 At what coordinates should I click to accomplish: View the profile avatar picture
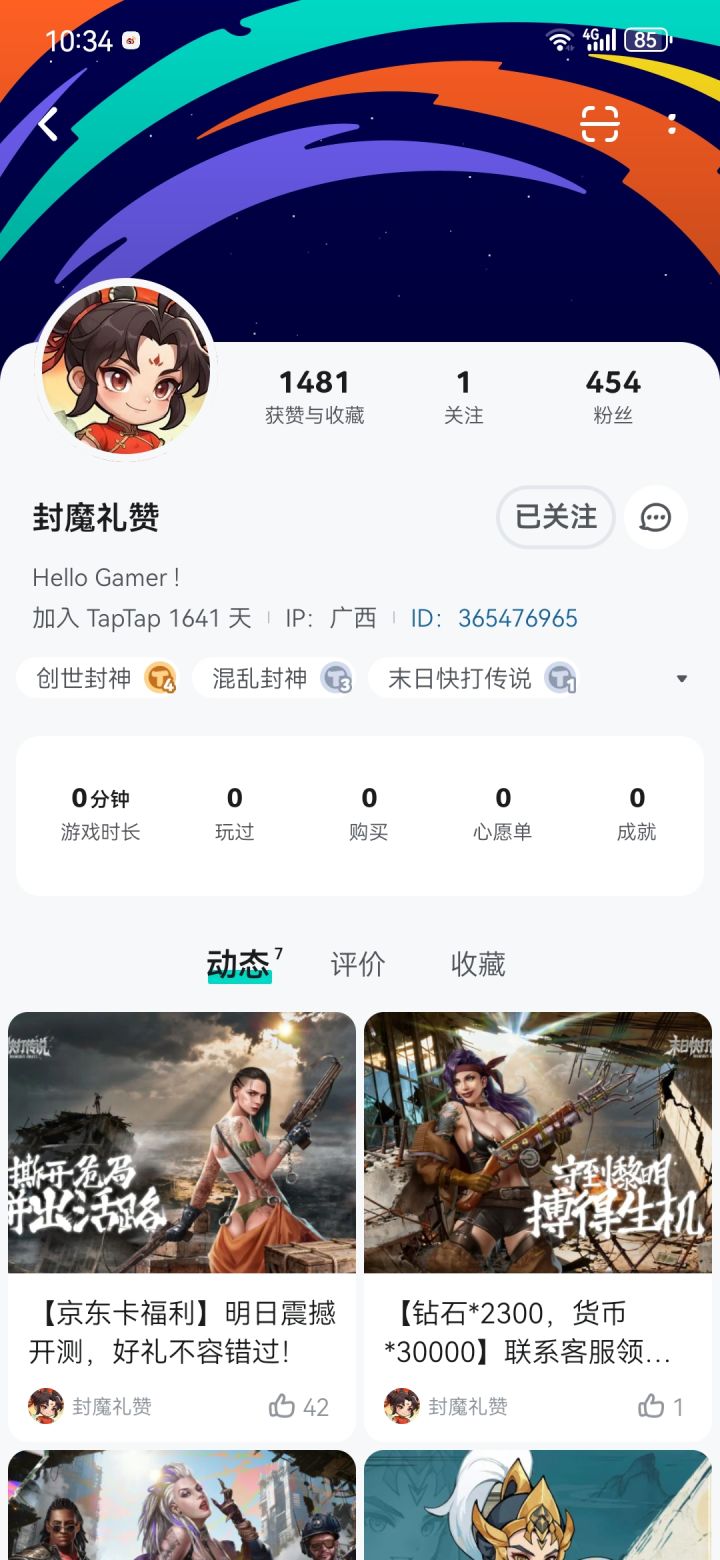[126, 370]
